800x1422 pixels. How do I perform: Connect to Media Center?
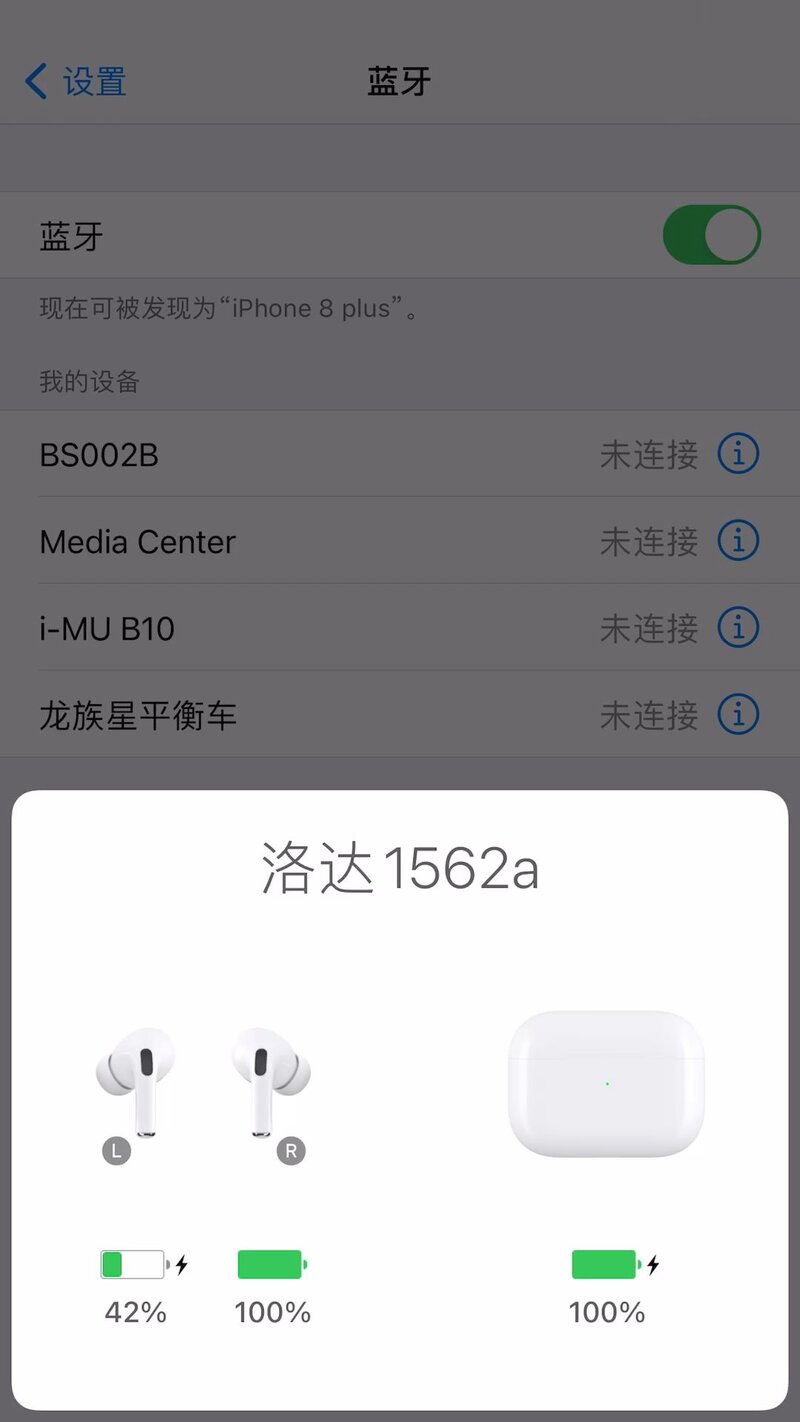[x=300, y=542]
